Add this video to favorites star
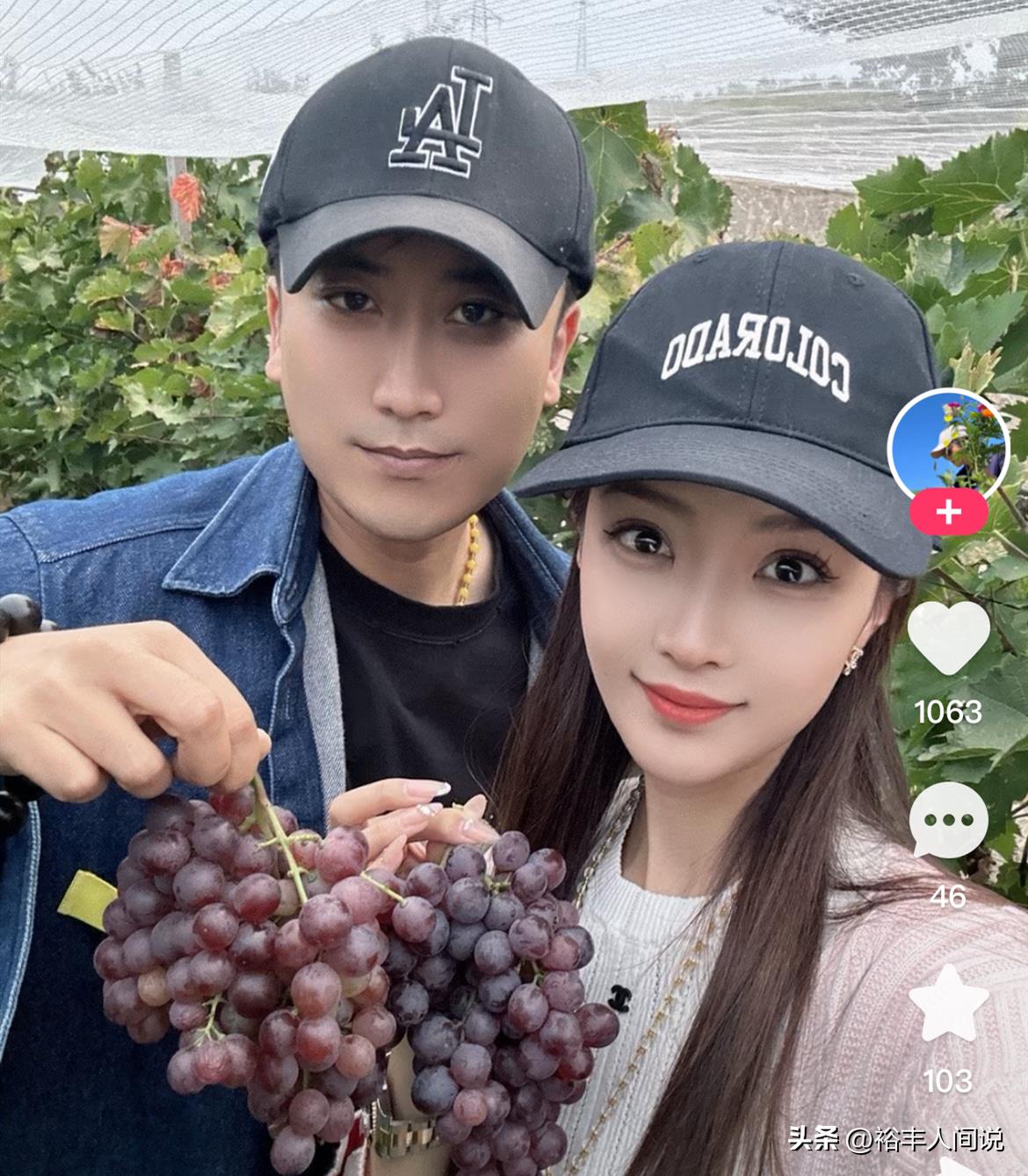 click(x=948, y=1002)
